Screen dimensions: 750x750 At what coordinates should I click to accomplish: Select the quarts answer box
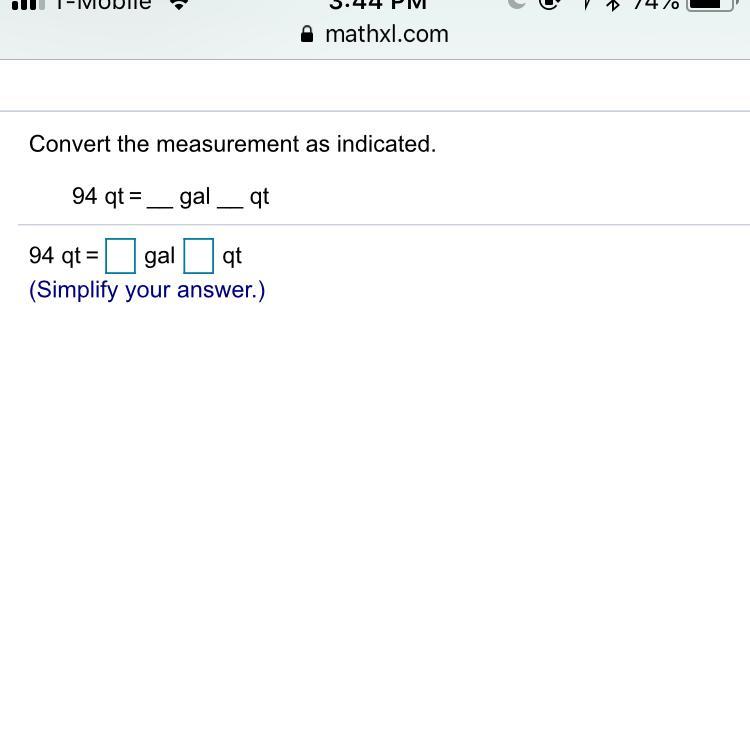coord(199,257)
